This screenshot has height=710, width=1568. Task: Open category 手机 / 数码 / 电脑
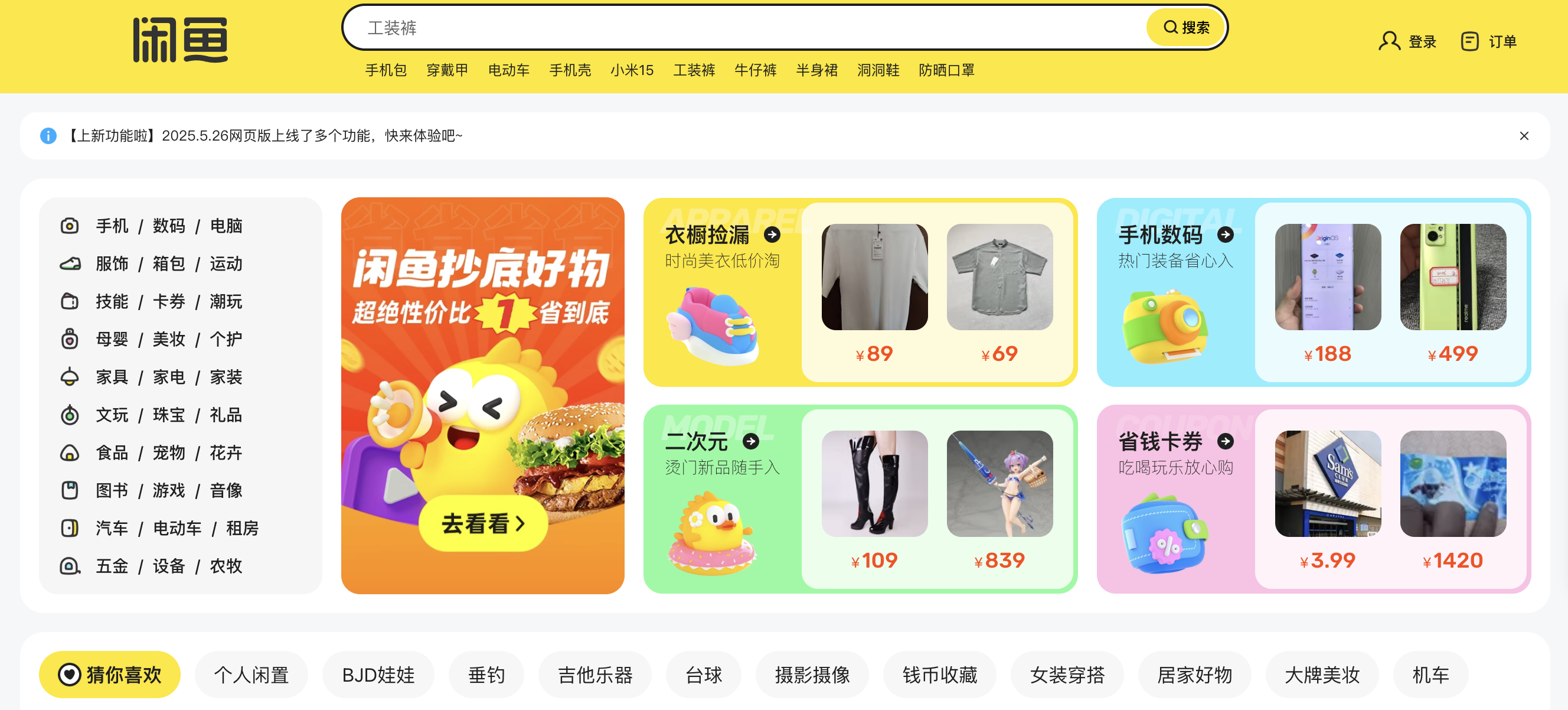[169, 226]
